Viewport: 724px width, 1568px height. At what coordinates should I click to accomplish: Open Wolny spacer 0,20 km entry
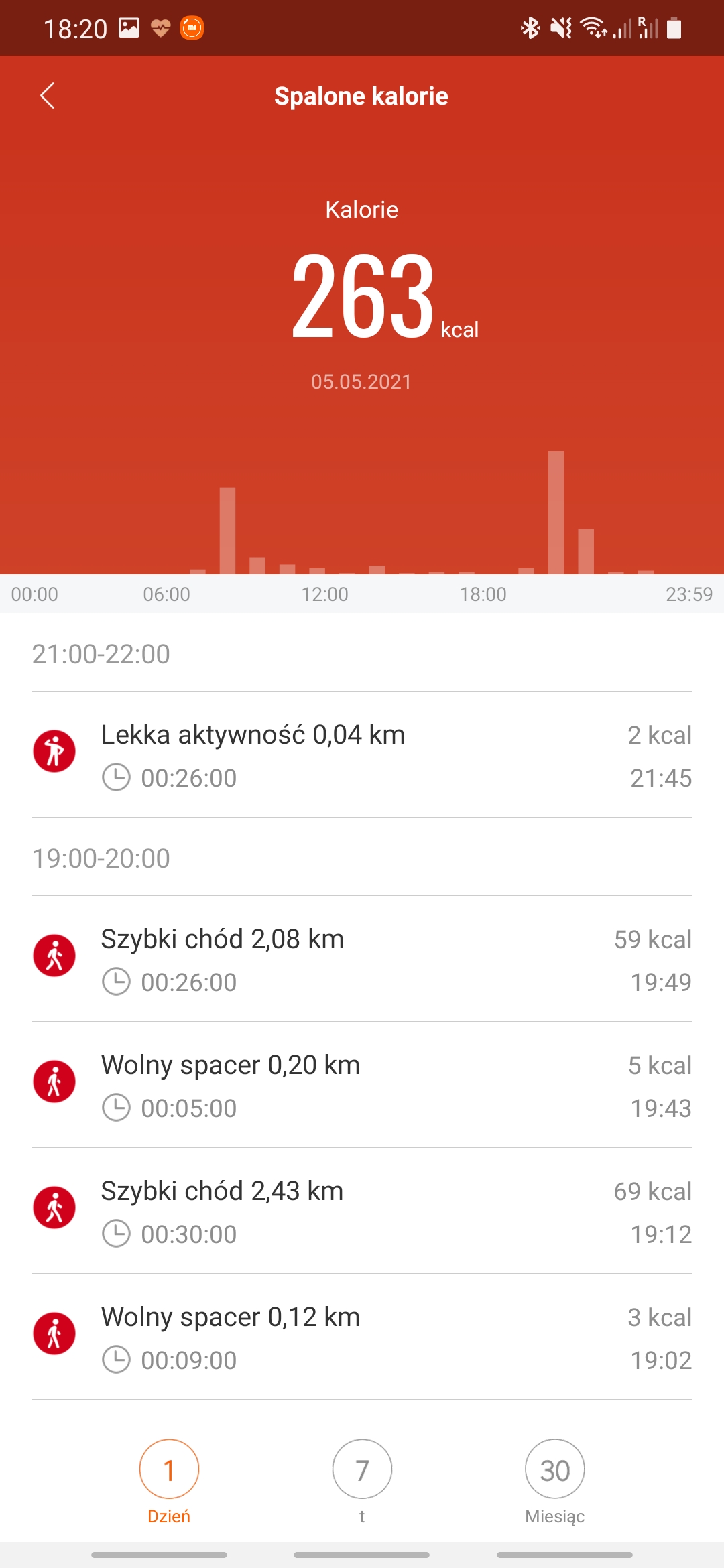point(362,1086)
